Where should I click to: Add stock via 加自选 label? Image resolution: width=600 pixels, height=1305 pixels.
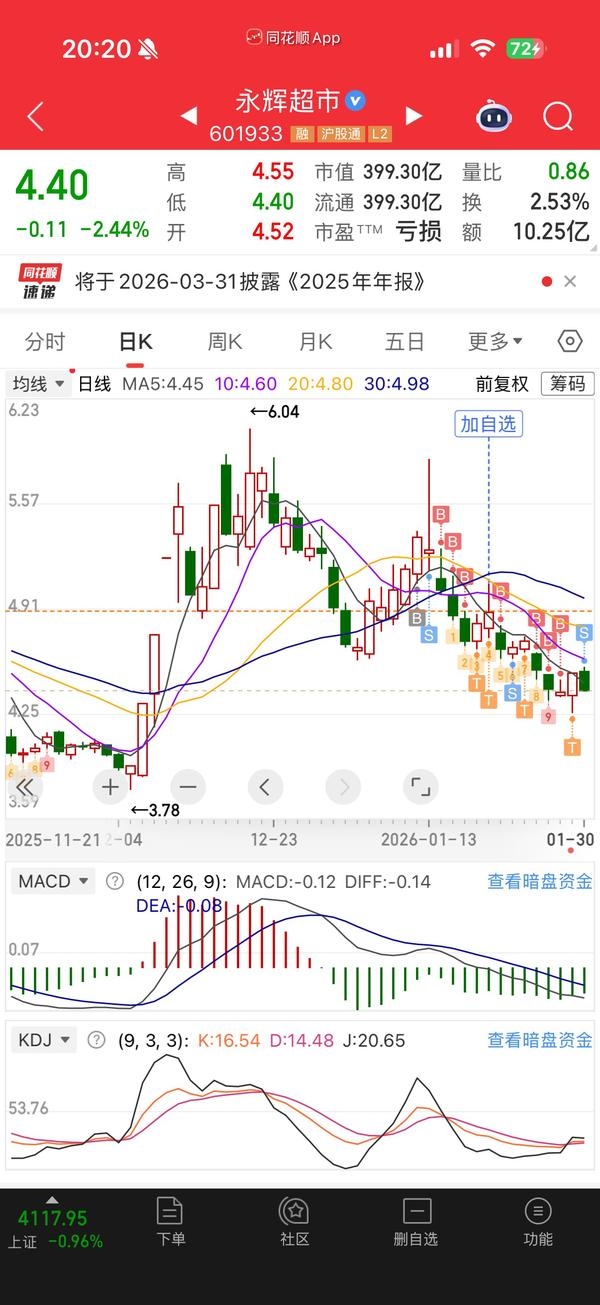click(x=488, y=423)
